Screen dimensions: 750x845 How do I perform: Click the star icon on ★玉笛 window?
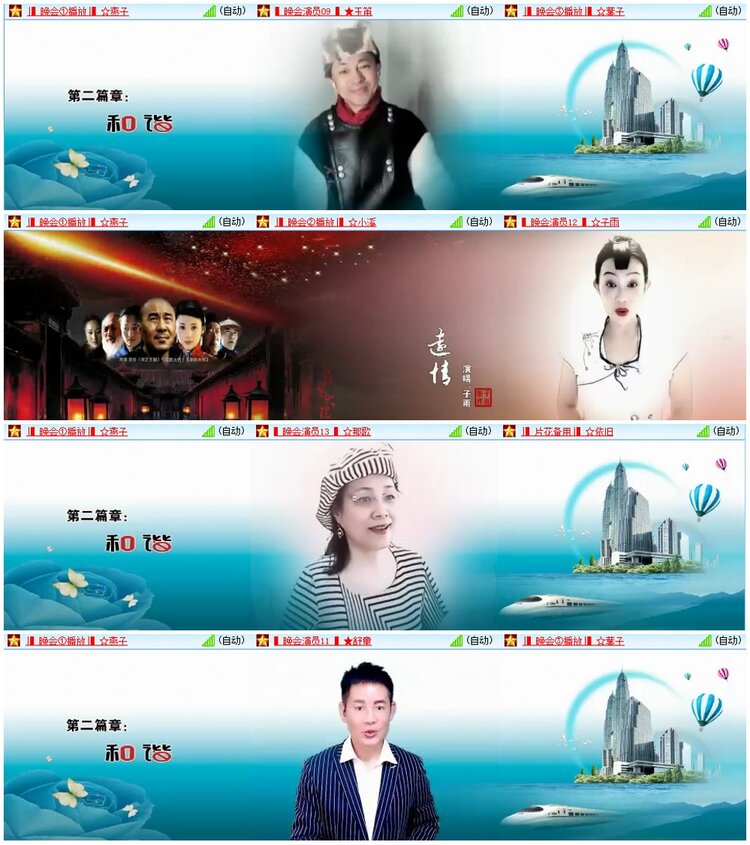[x=264, y=12]
